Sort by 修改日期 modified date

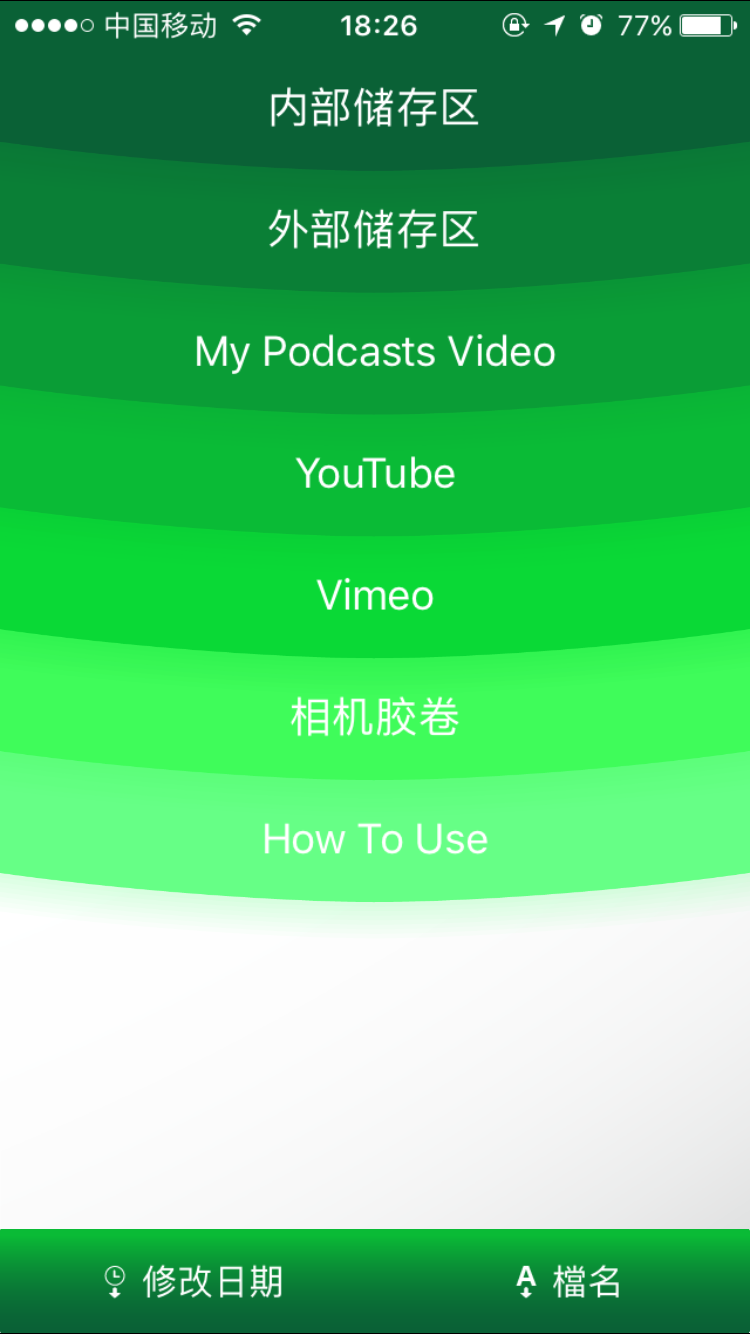point(194,1281)
